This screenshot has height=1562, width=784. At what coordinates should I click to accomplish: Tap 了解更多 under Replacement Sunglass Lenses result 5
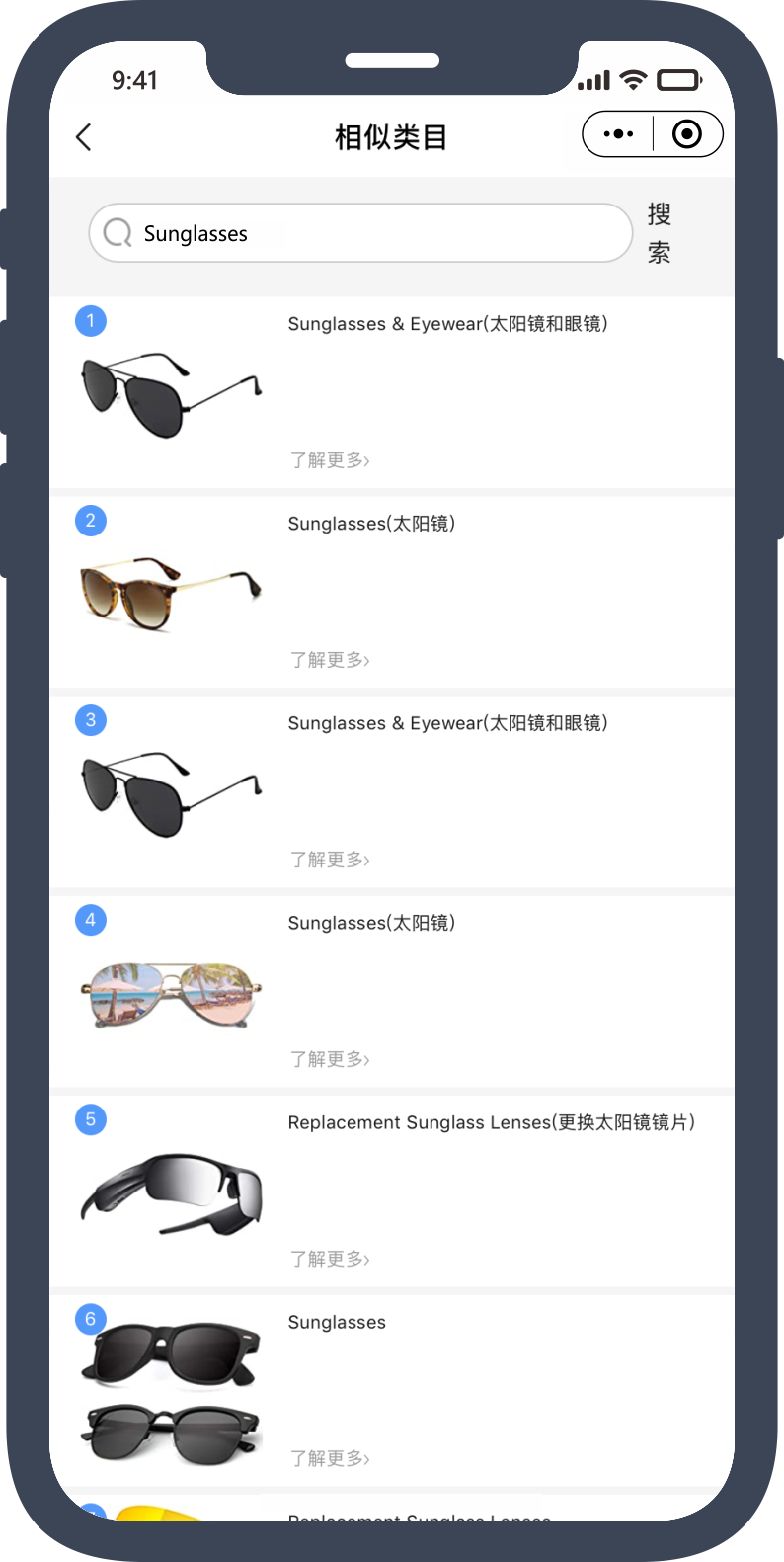pyautogui.click(x=330, y=1259)
